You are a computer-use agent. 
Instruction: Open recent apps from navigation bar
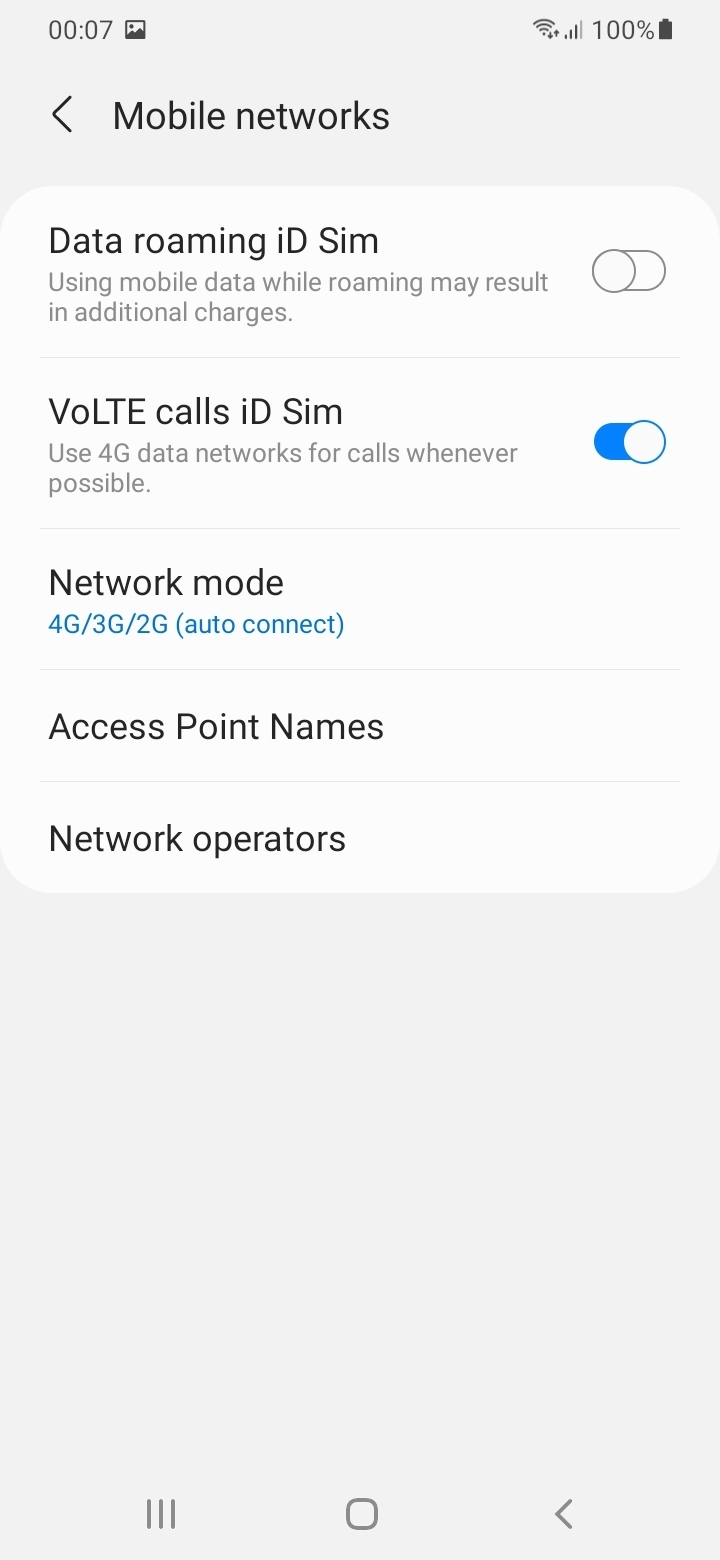tap(160, 1514)
